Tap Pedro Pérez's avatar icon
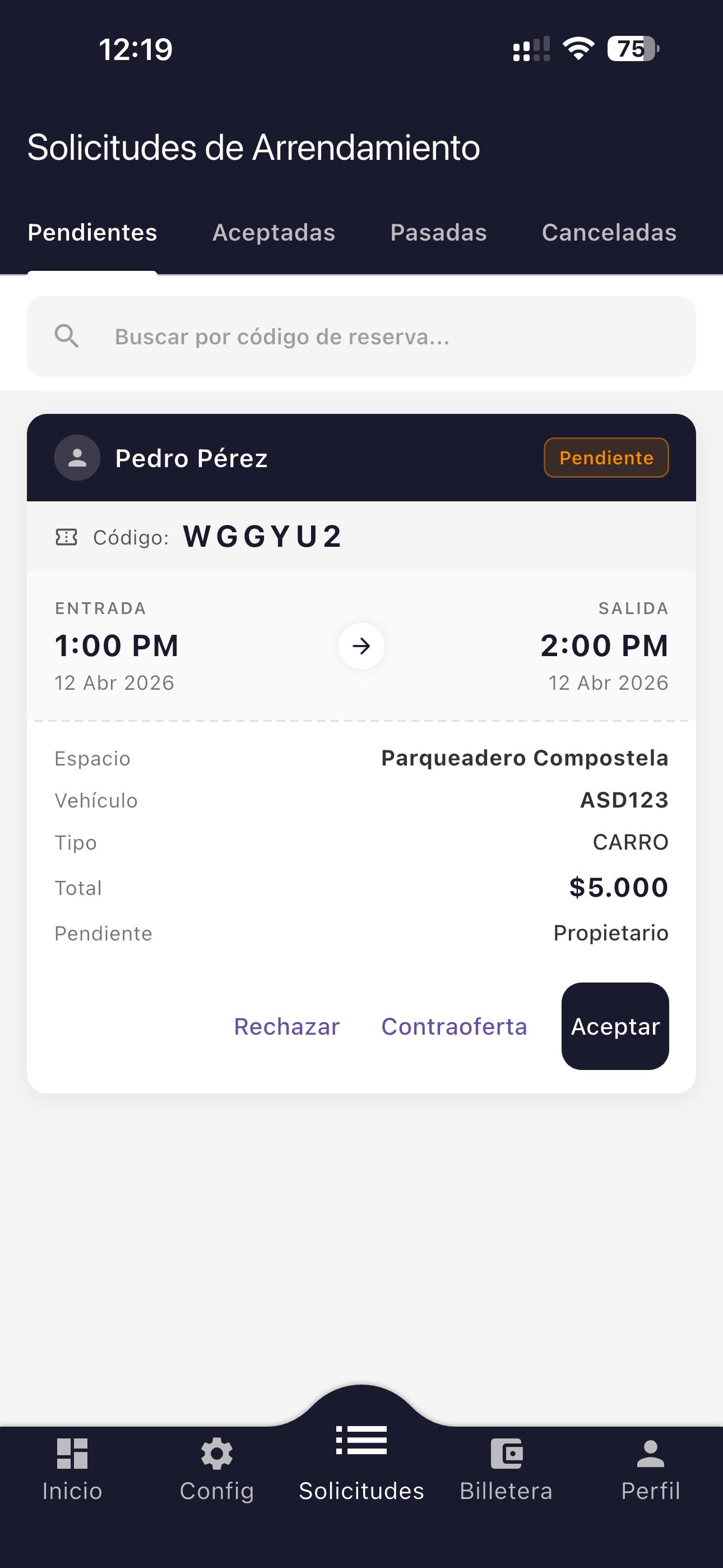Image resolution: width=723 pixels, height=1568 pixels. pyautogui.click(x=77, y=457)
